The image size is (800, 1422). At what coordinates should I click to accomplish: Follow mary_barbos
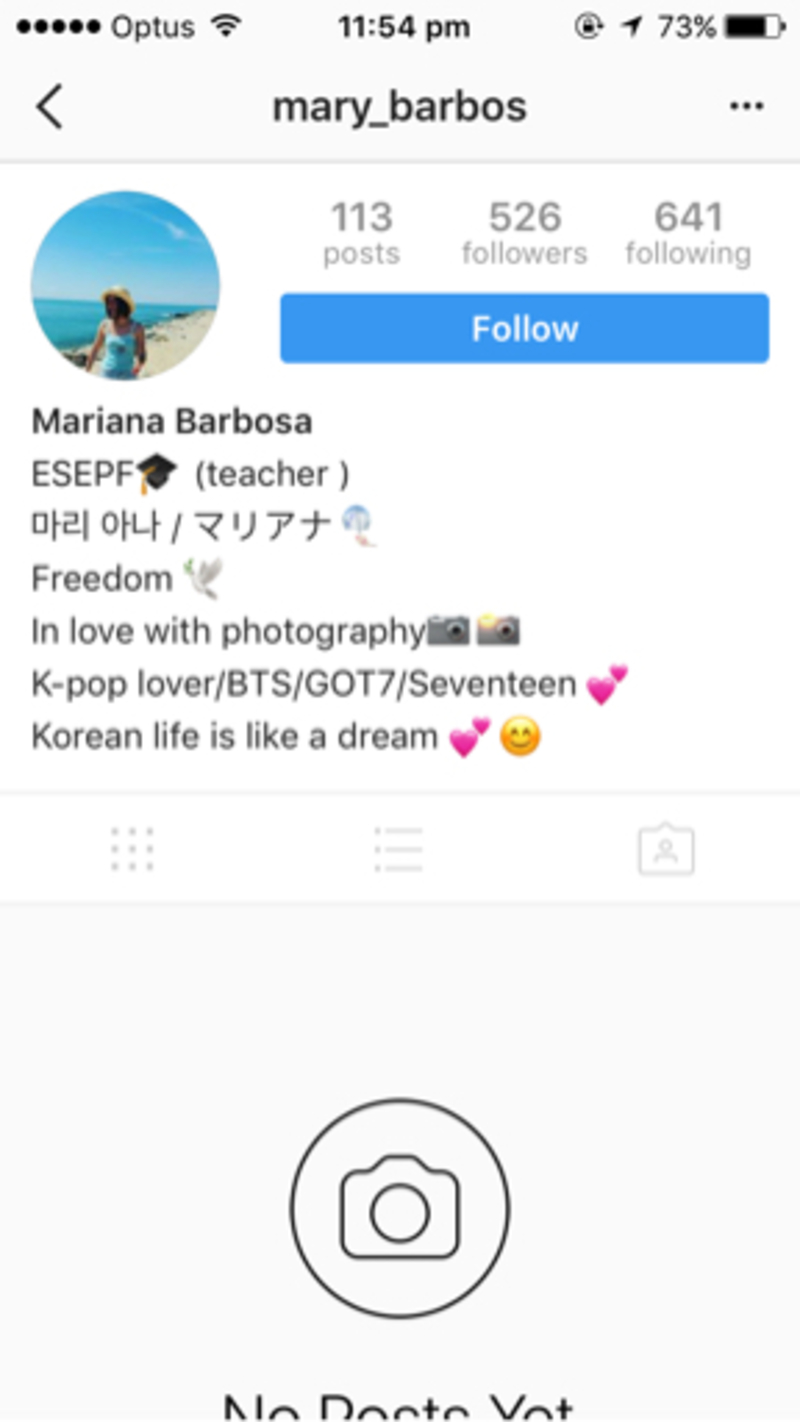point(524,328)
